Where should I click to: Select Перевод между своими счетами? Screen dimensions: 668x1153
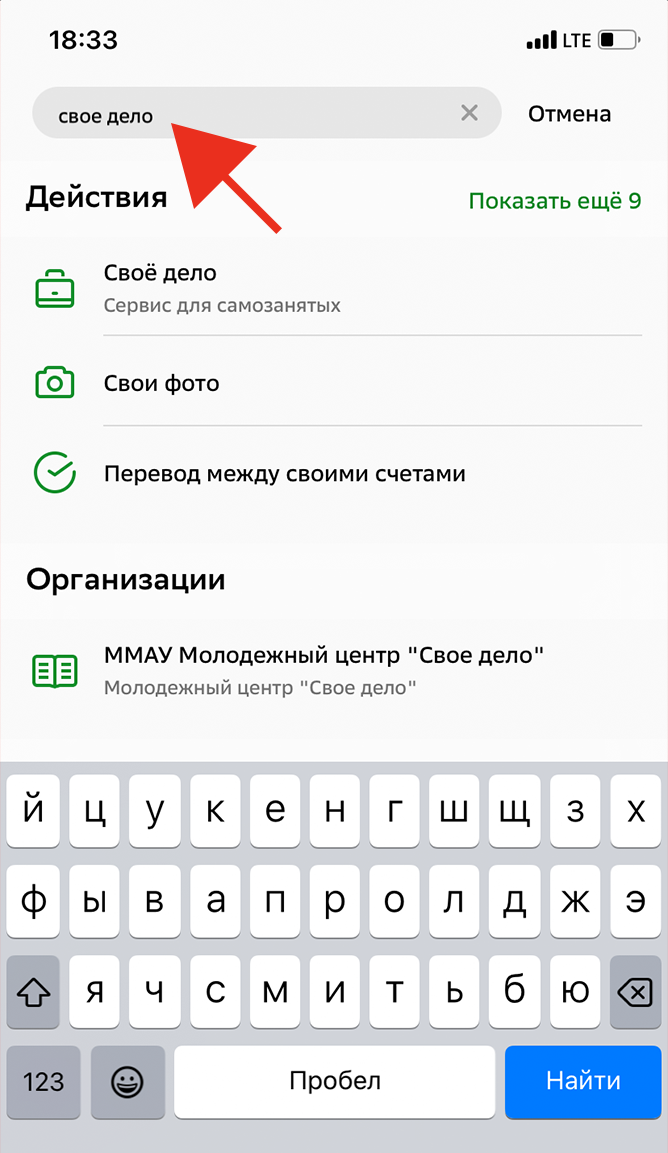(338, 473)
